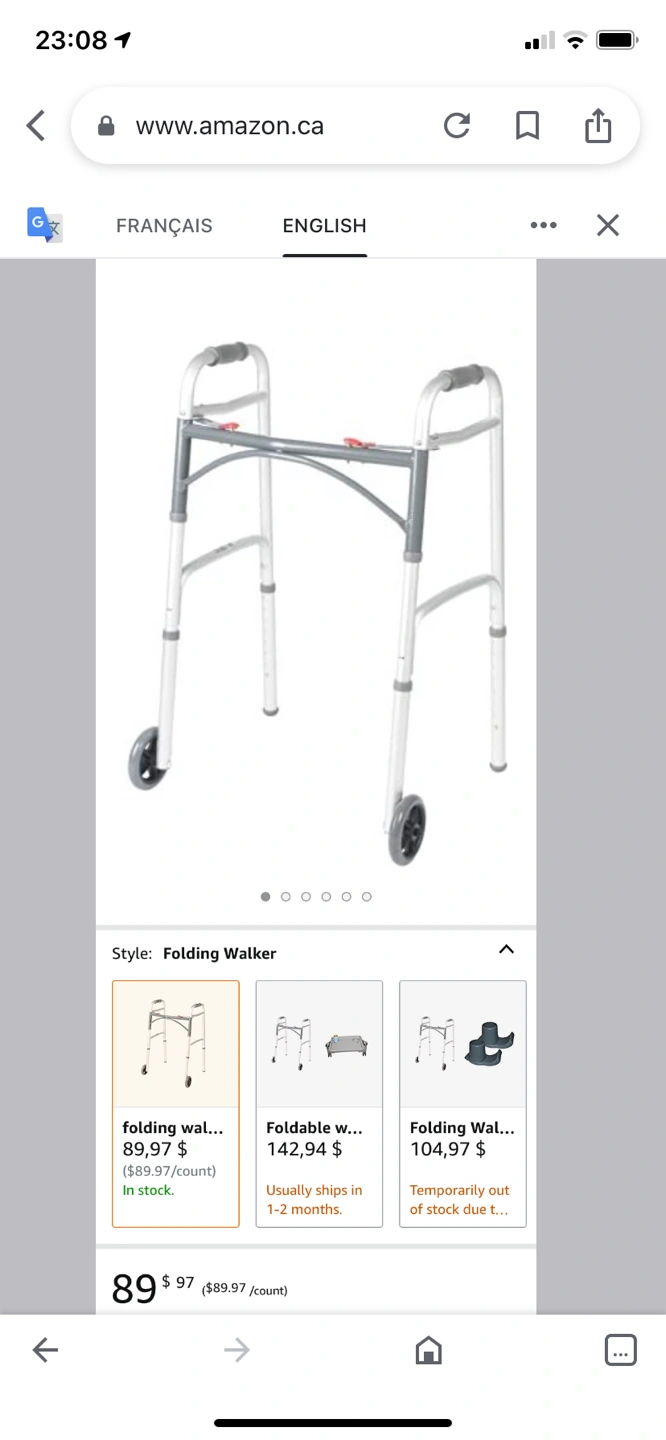Bookmark this page
The image size is (666, 1440).
527,126
